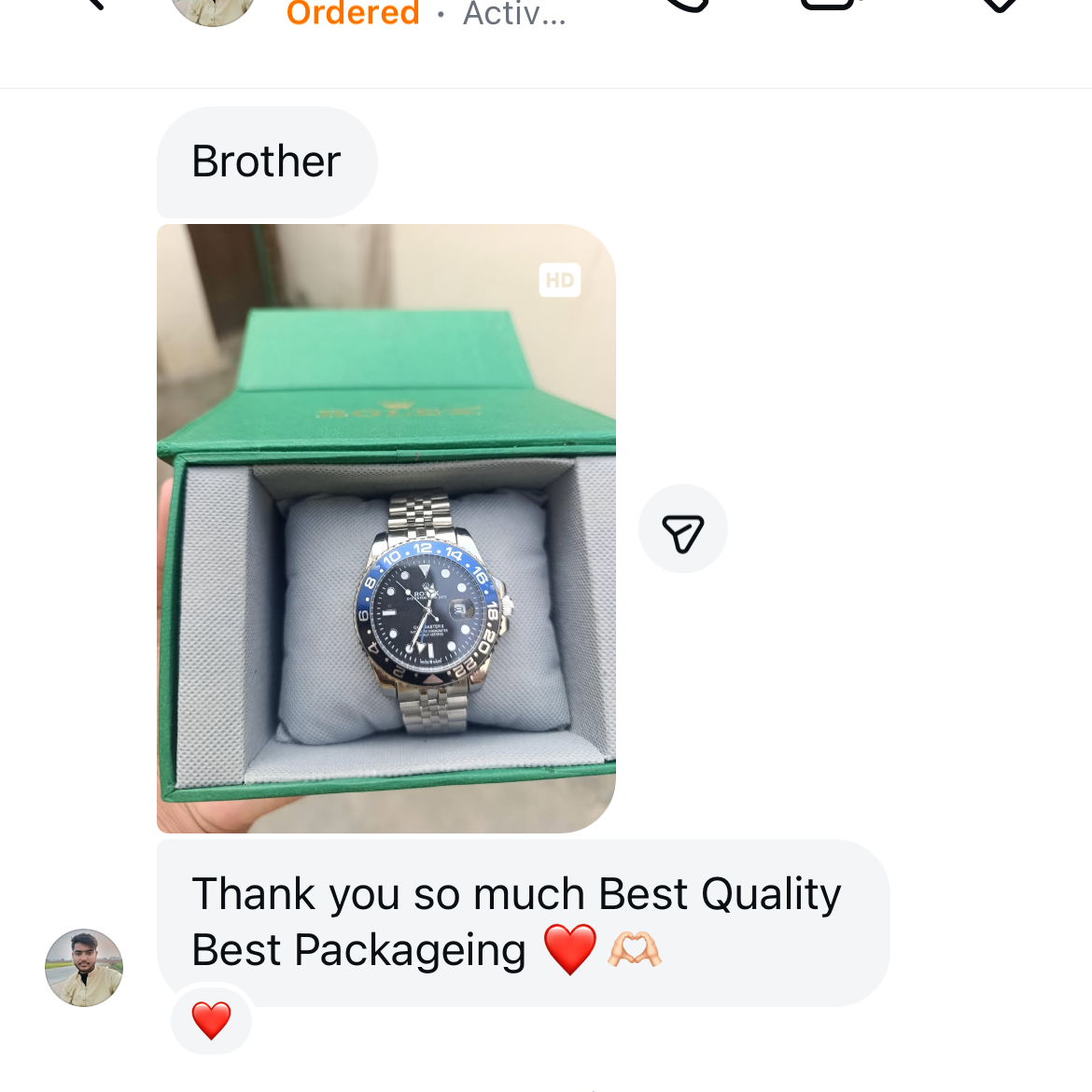
Task: Open the Ordered chat details in header
Action: click(353, 13)
